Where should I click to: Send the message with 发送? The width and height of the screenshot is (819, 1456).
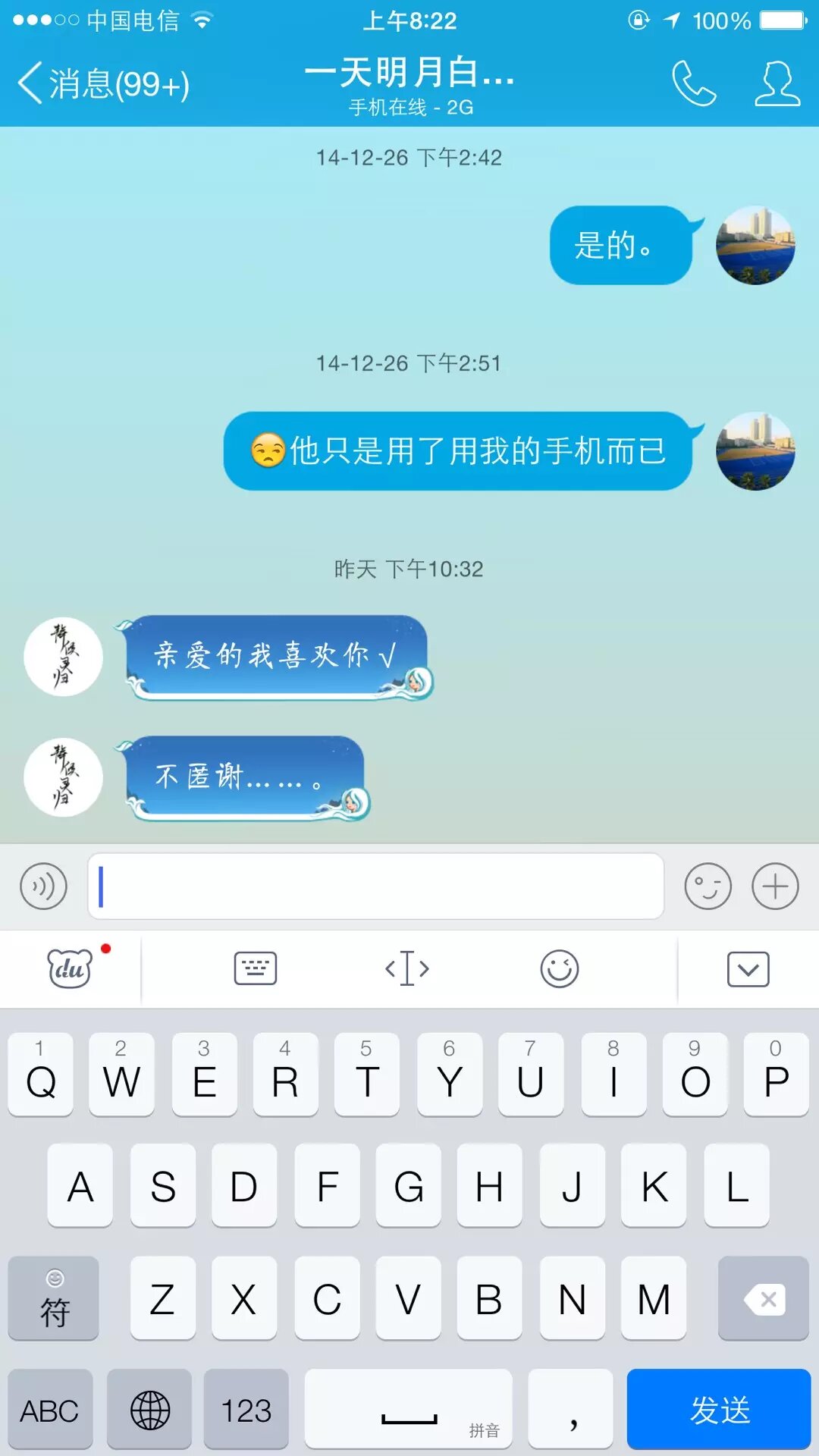718,1410
